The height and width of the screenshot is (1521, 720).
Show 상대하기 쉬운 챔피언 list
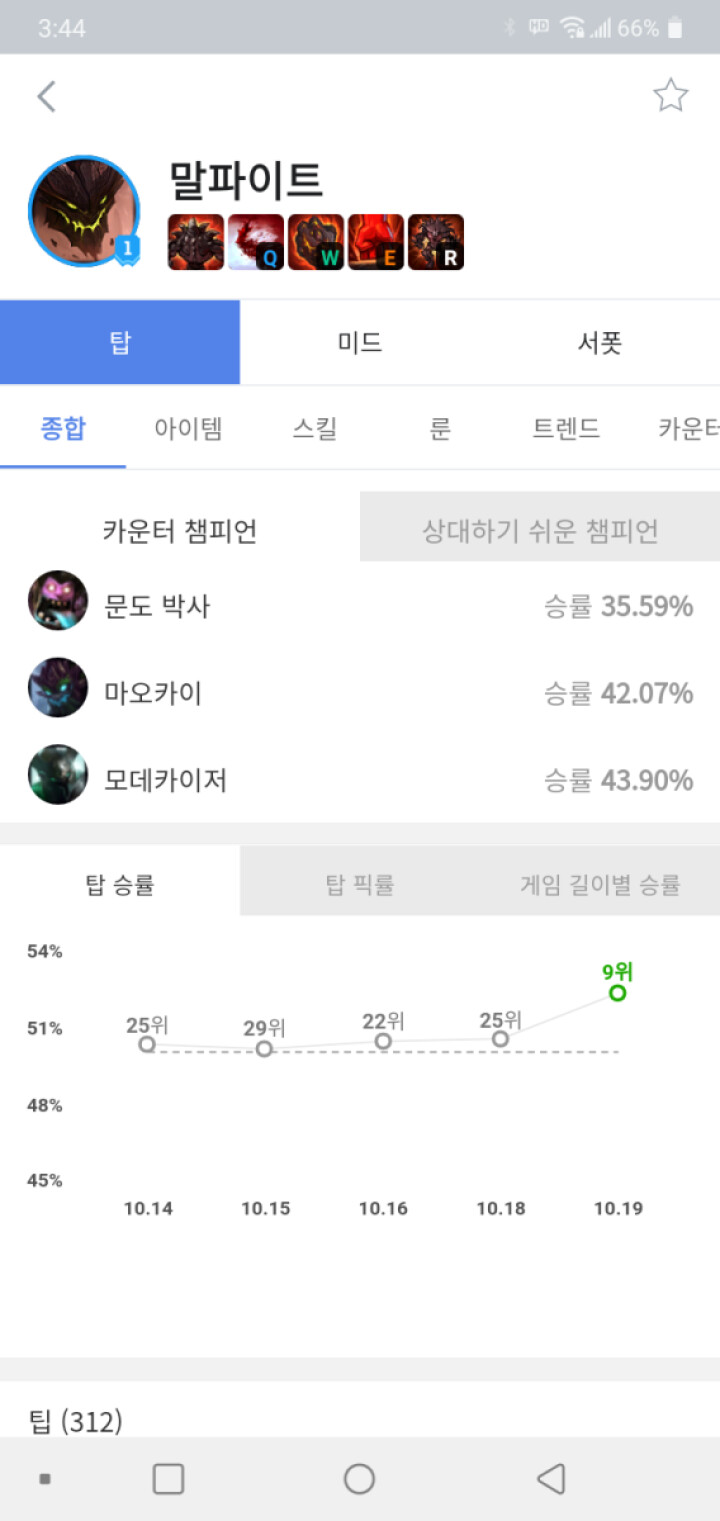(540, 530)
